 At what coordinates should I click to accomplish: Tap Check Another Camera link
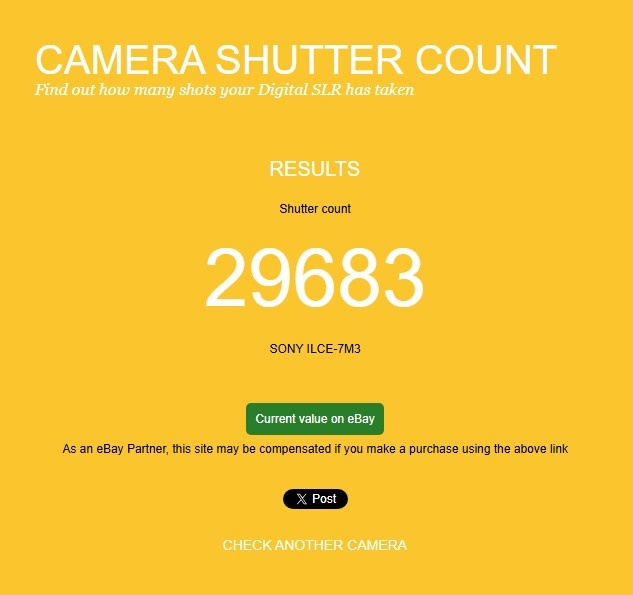(314, 545)
